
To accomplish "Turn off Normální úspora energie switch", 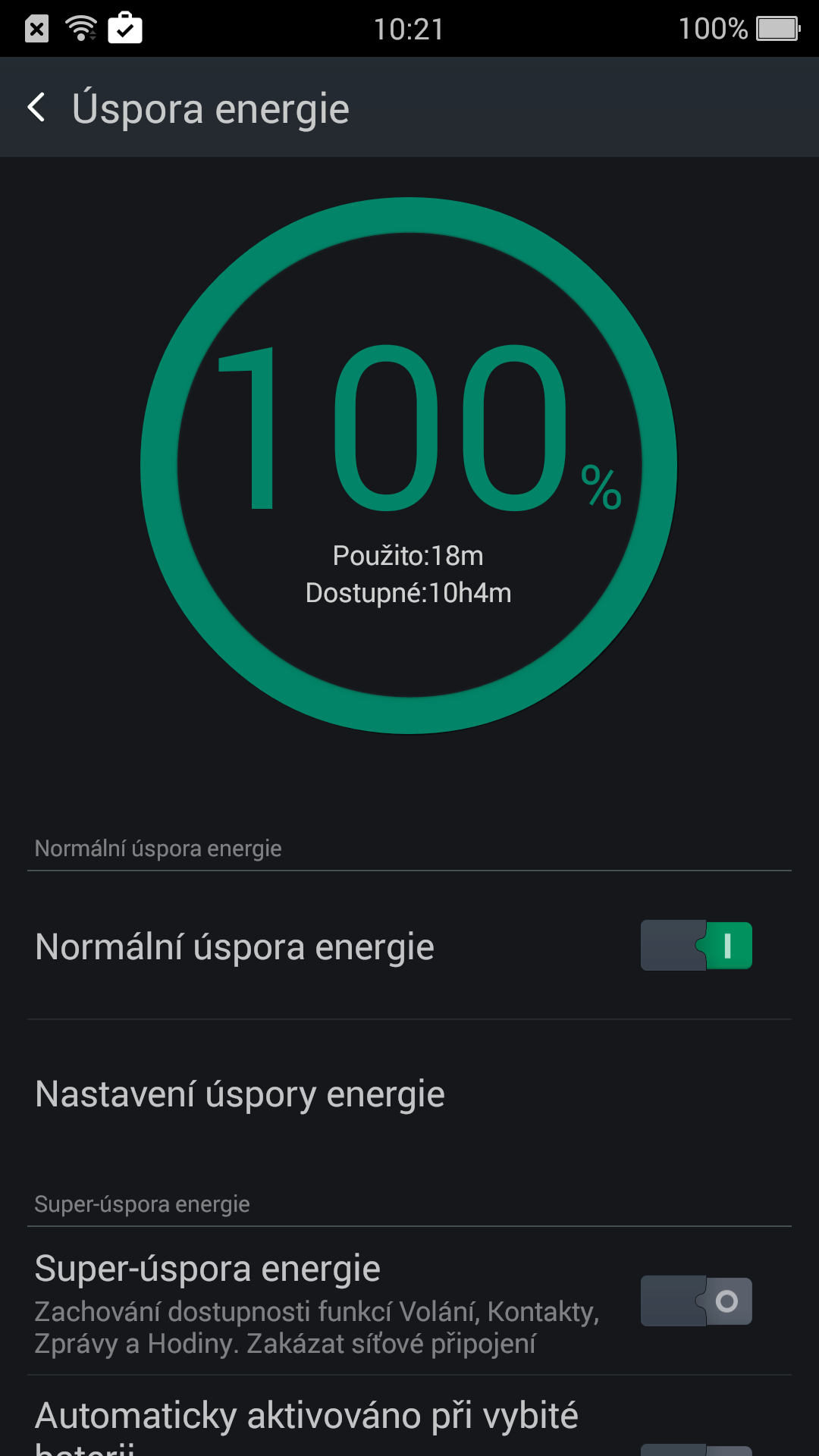I will coord(696,946).
